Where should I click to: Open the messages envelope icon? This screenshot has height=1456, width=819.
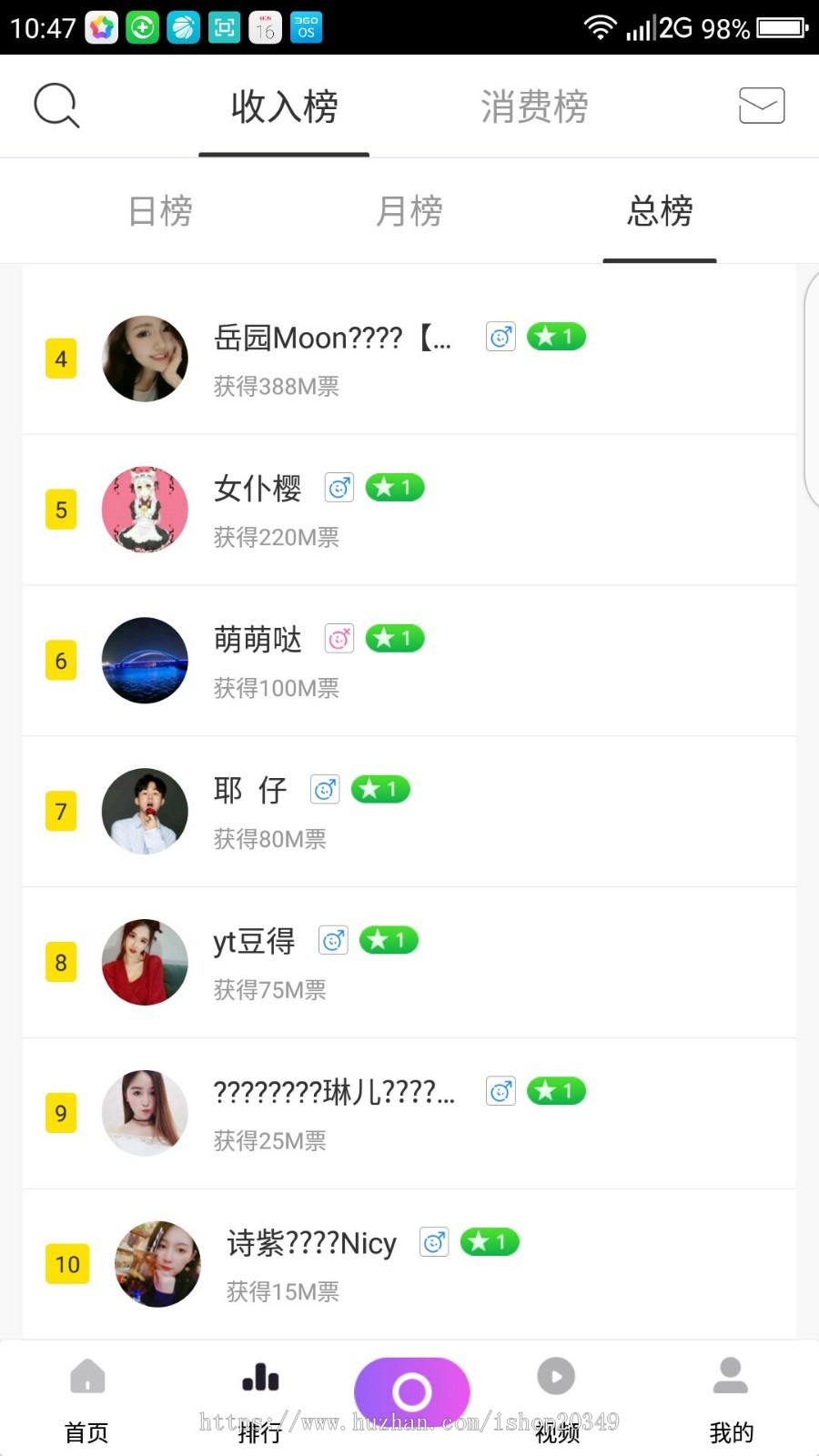click(x=761, y=106)
